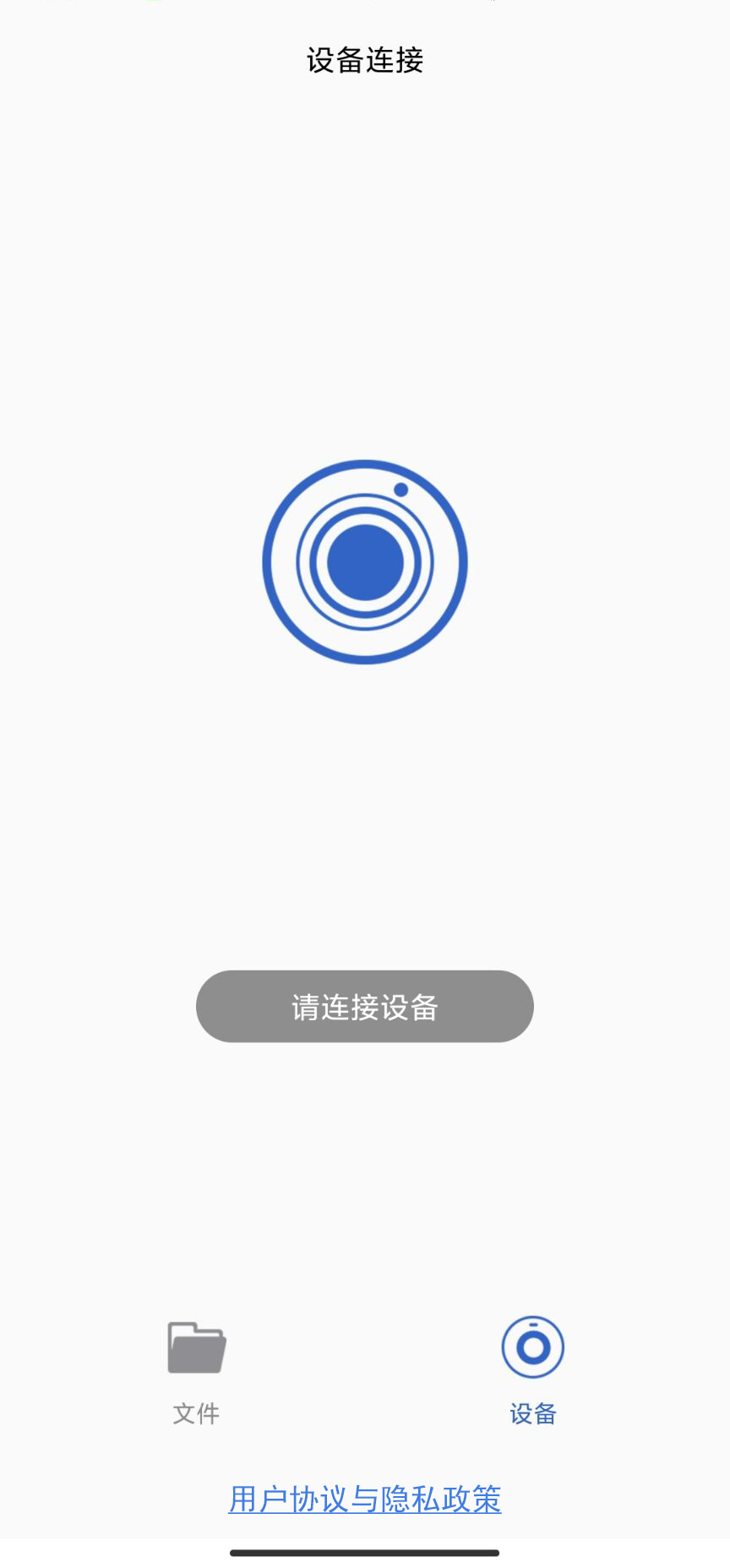Tap the 文件 text label
Screen dimensions: 730x1568
(195, 1412)
